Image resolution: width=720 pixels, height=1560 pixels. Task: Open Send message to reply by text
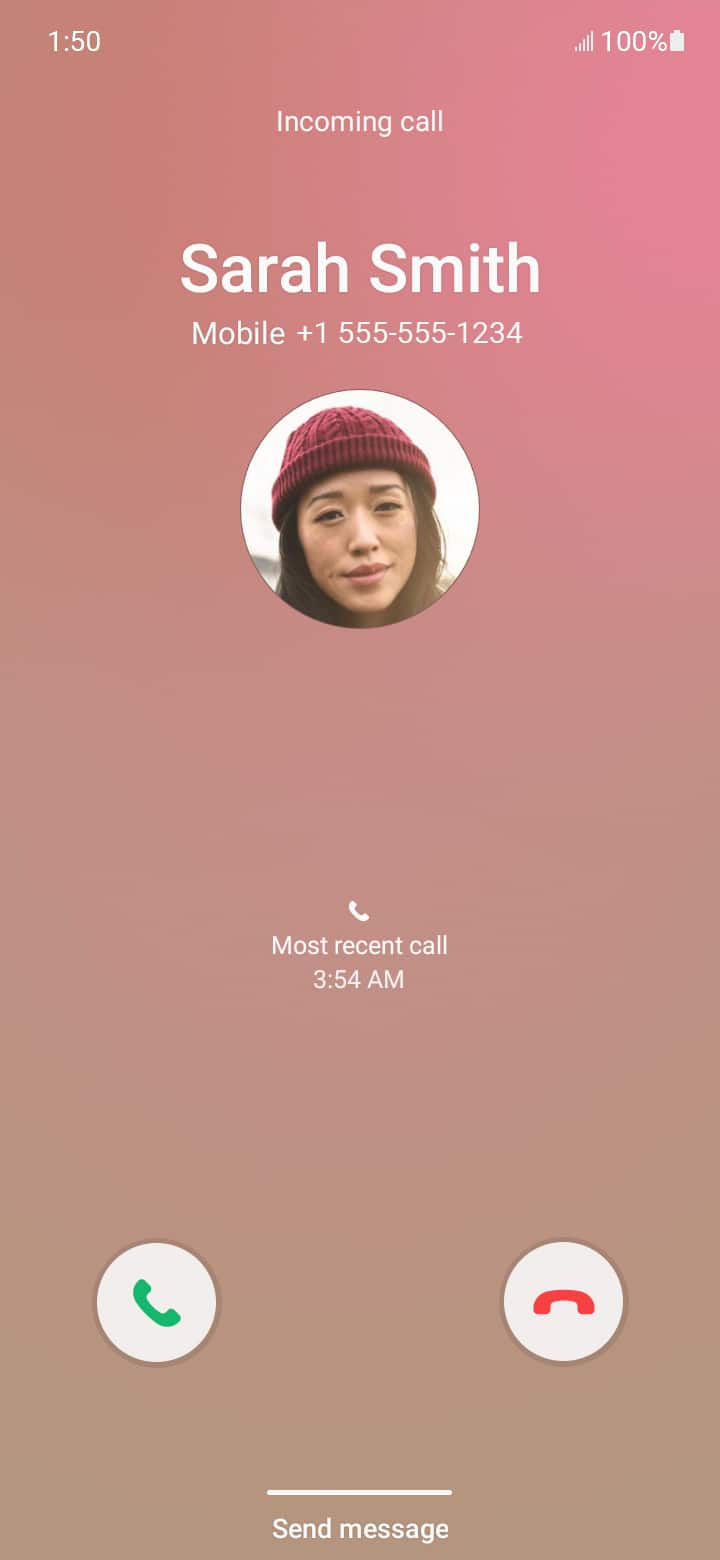360,1529
